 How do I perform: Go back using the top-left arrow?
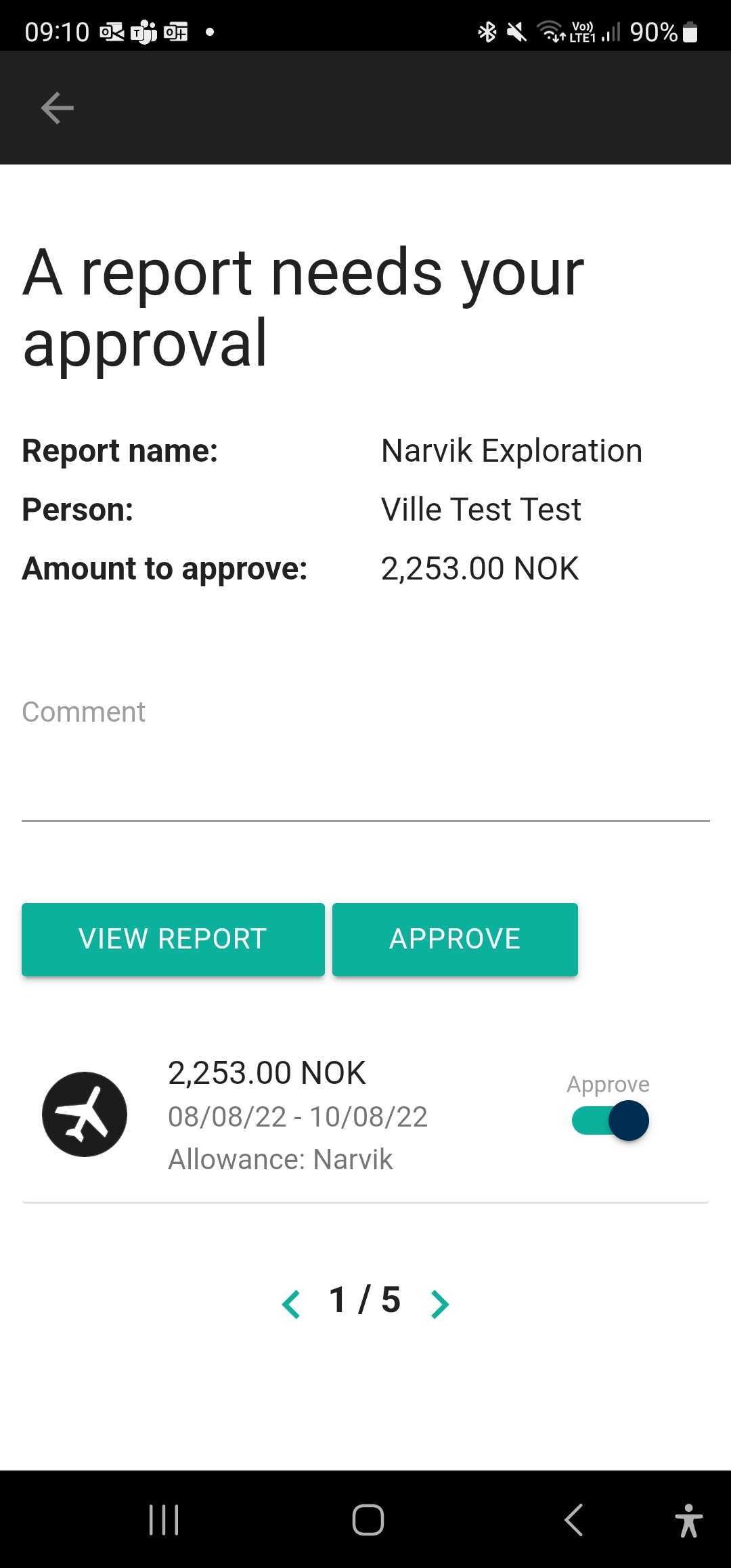[57, 108]
